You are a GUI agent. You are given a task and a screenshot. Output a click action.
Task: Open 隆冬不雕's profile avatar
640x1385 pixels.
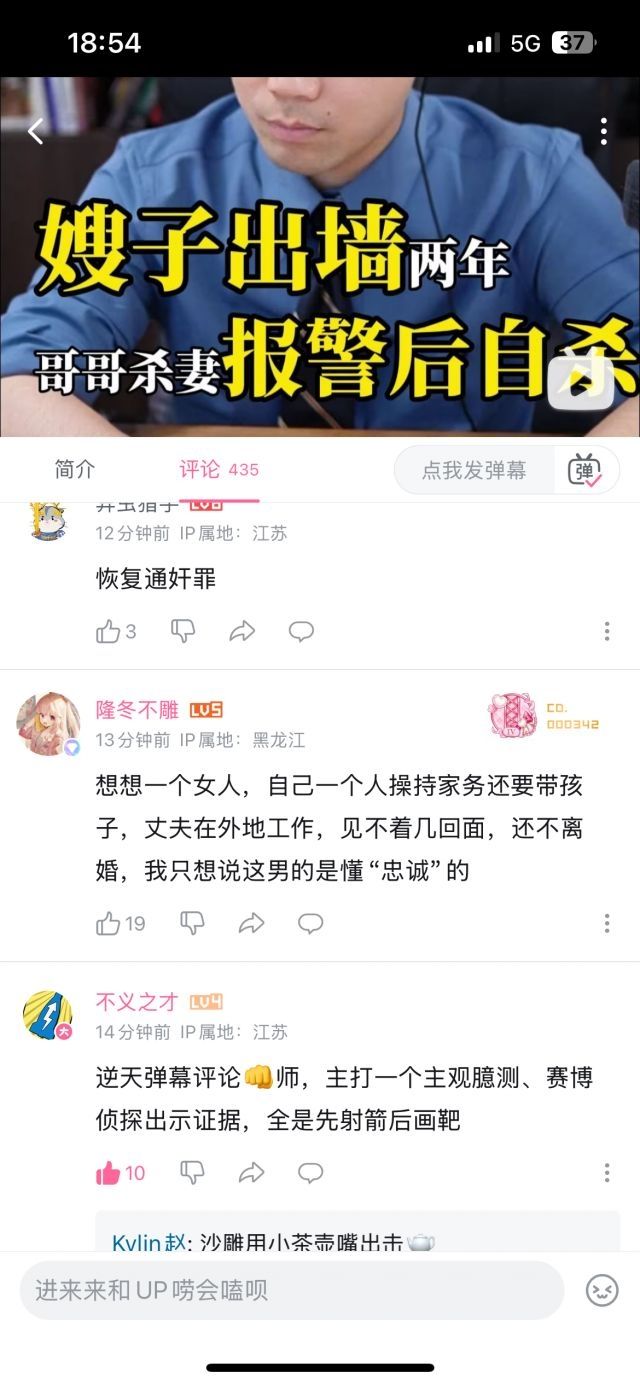point(48,723)
